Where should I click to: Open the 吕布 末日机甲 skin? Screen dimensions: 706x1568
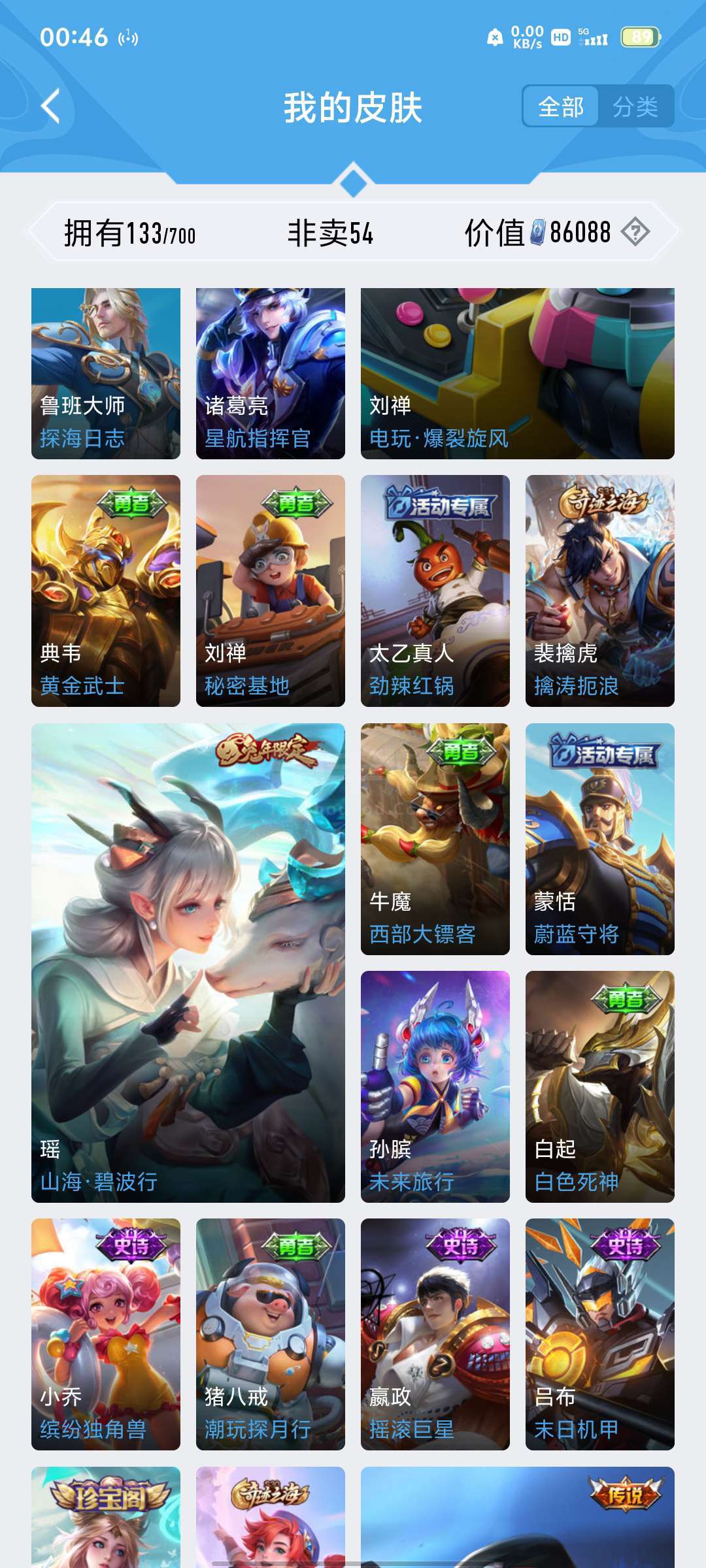pyautogui.click(x=600, y=1334)
